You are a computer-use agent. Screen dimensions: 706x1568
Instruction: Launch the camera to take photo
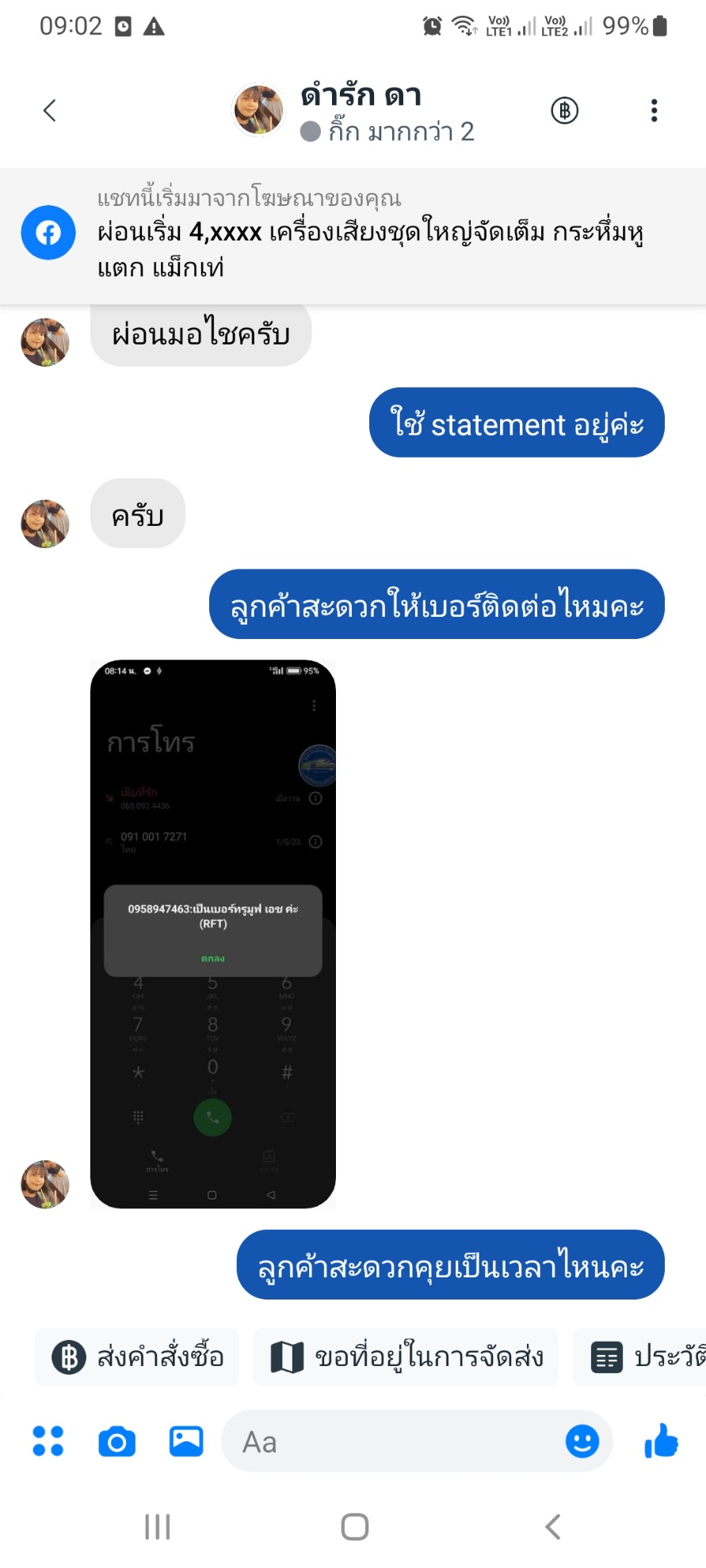pos(117,1441)
